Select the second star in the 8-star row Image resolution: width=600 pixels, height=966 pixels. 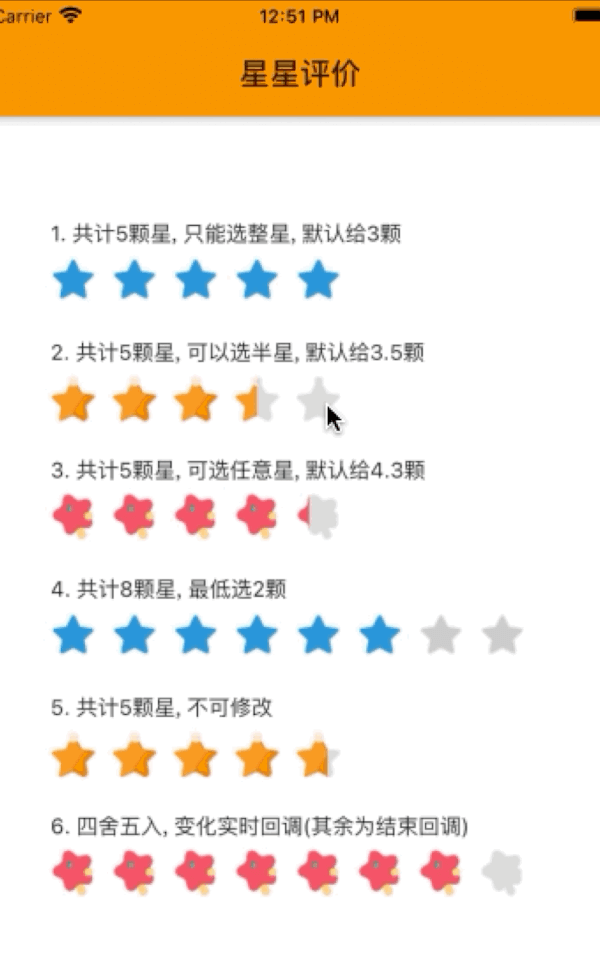(x=134, y=635)
